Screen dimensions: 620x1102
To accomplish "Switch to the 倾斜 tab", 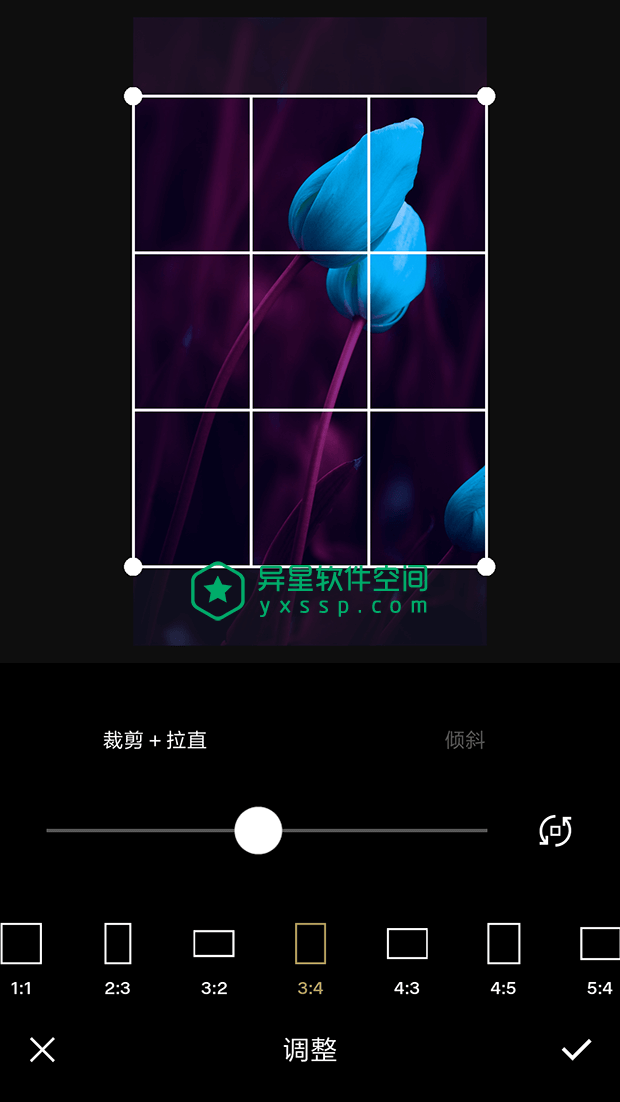I will (465, 740).
